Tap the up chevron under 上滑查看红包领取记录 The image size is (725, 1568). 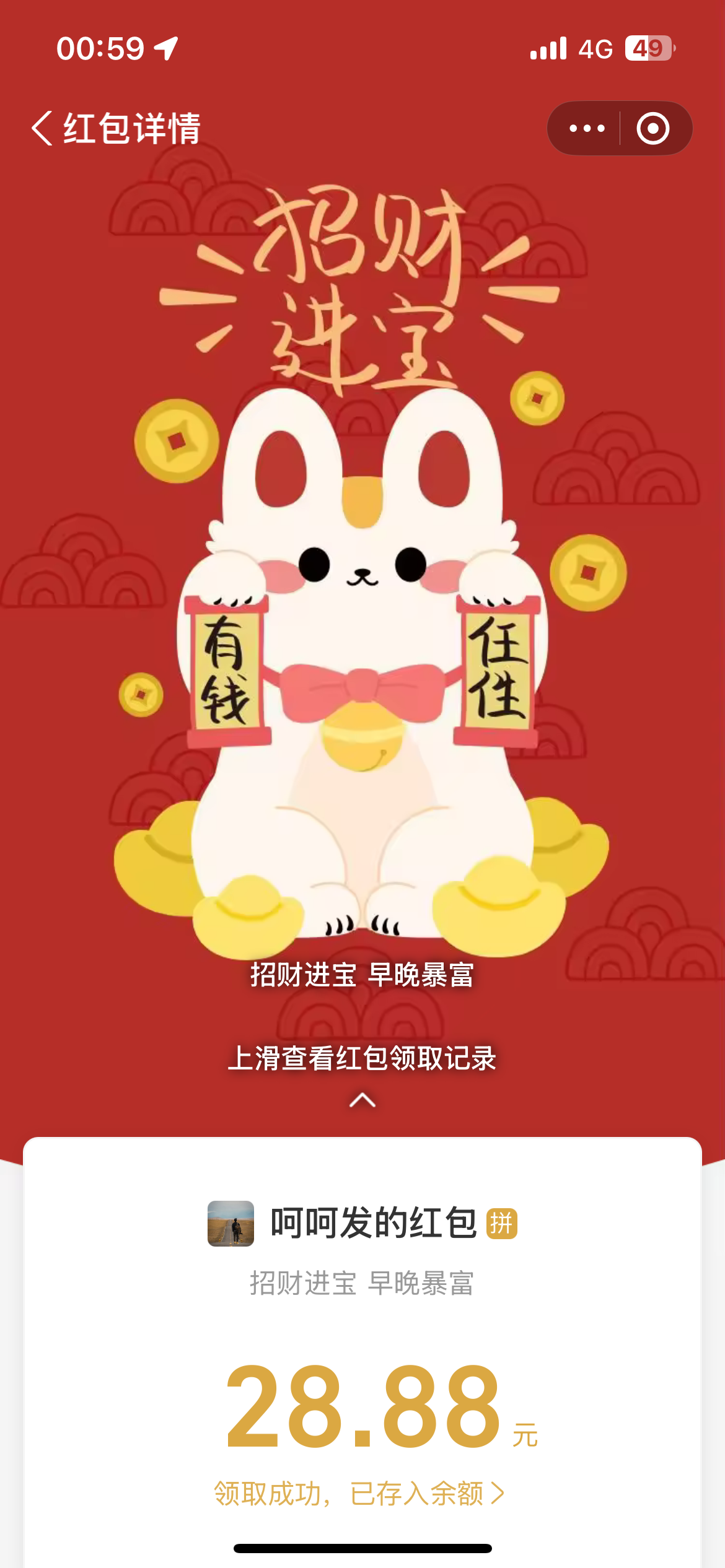pyautogui.click(x=362, y=1100)
